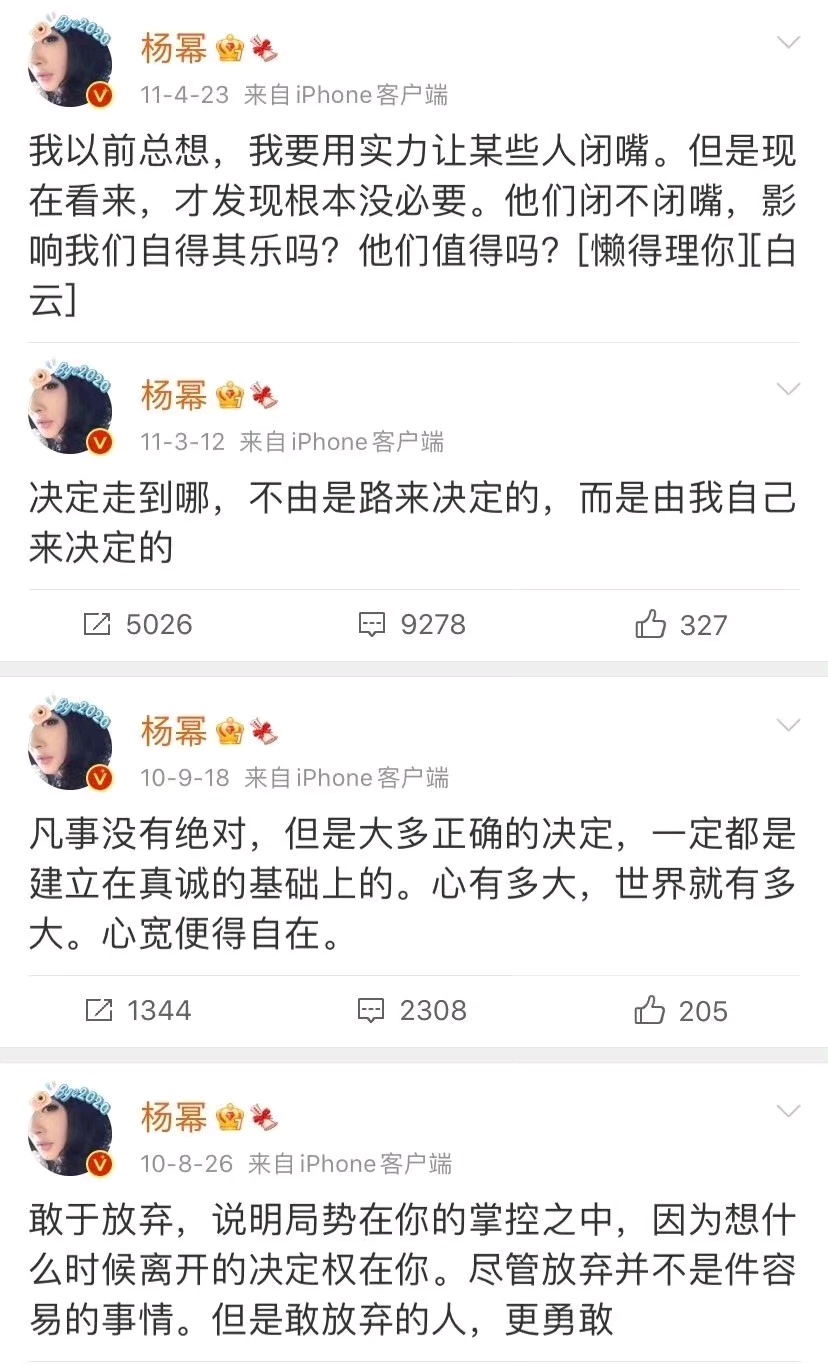Tap the avatar on the 11-4-23 post
The image size is (828, 1365).
point(69,62)
